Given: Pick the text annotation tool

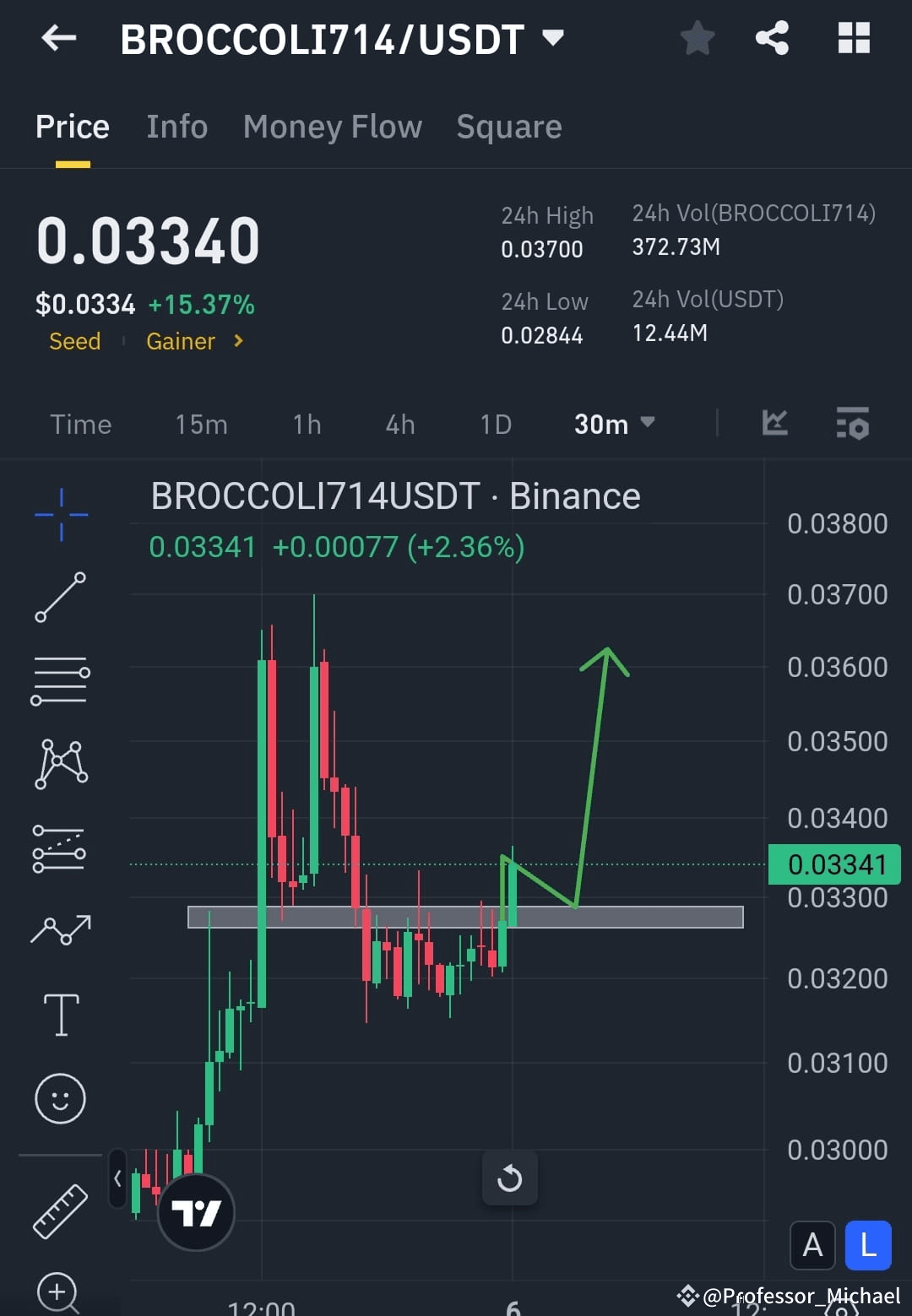Looking at the screenshot, I should coord(60,1015).
